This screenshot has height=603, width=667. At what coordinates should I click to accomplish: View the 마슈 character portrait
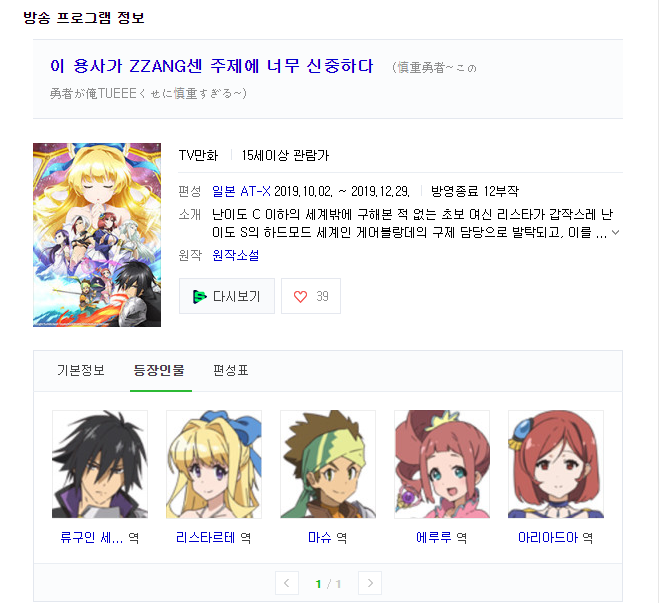coord(328,464)
